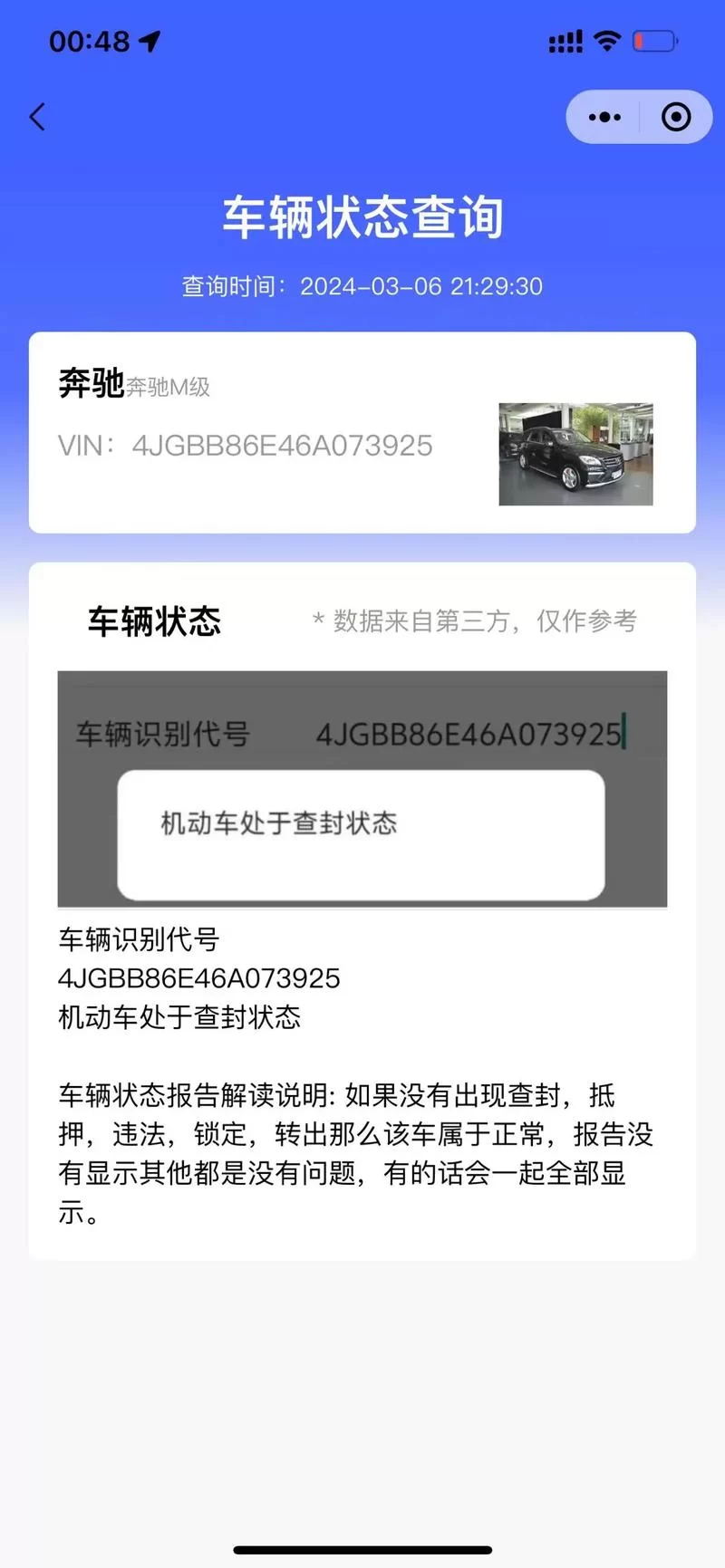Open the mini-program more options menu
Screen dimensions: 725x1568
click(x=603, y=117)
